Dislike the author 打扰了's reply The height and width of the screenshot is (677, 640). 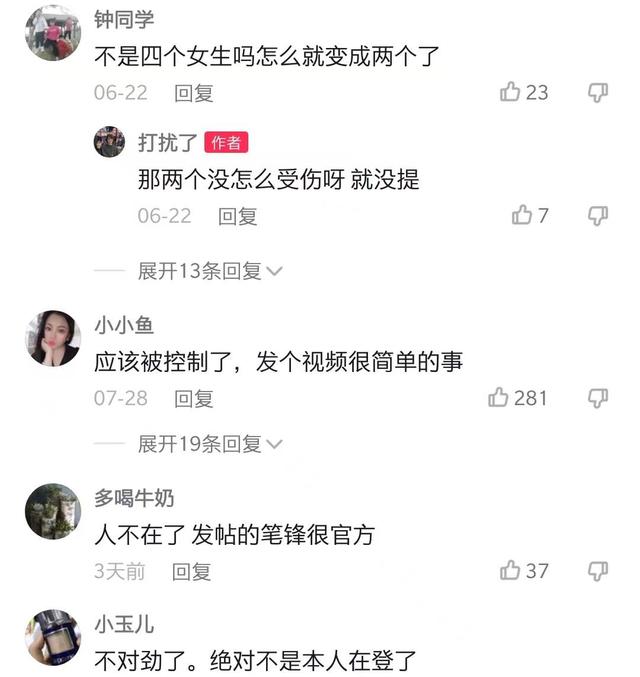[x=598, y=215]
